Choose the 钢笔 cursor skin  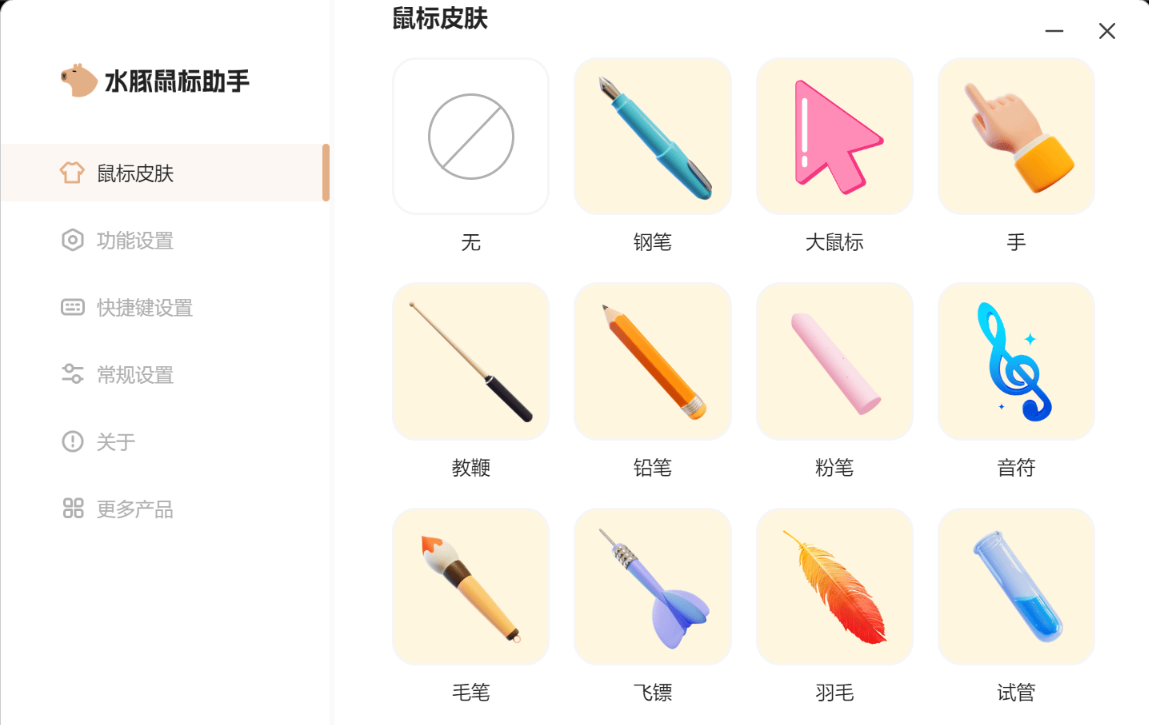(x=653, y=136)
